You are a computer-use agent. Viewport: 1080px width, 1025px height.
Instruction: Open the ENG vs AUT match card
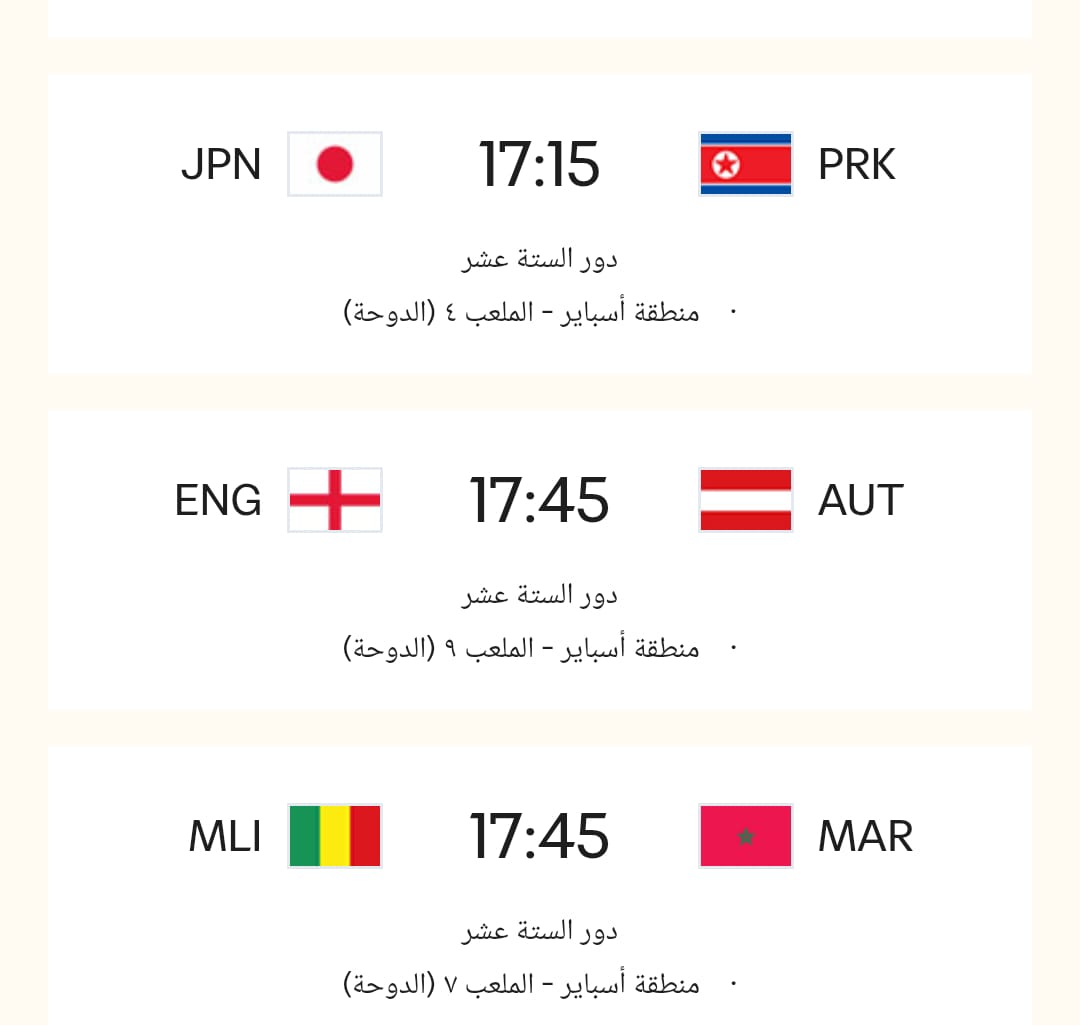point(540,559)
